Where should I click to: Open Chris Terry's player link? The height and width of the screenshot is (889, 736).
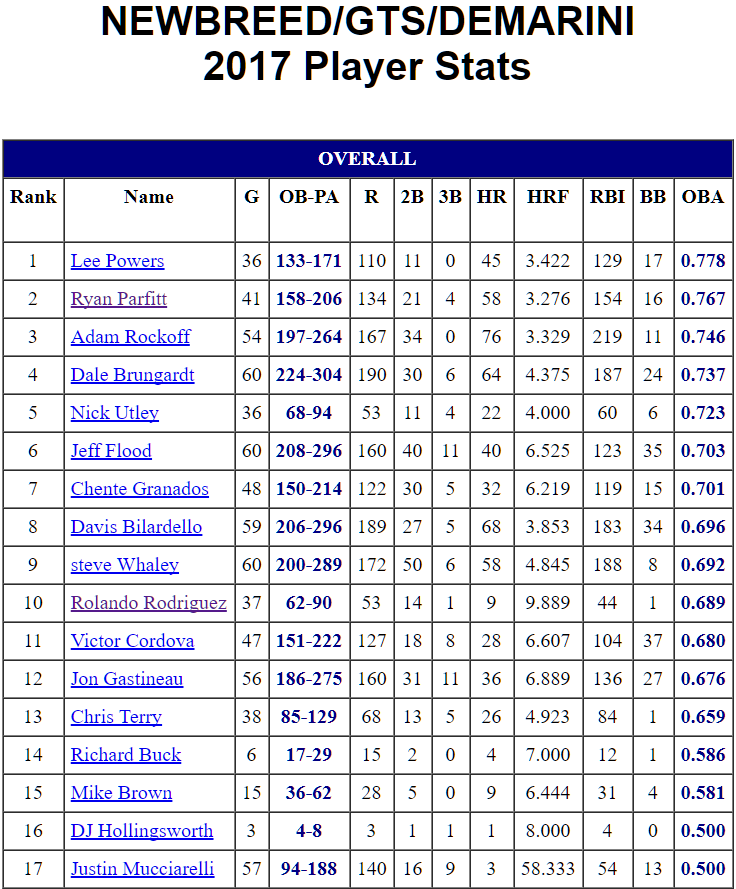[116, 717]
